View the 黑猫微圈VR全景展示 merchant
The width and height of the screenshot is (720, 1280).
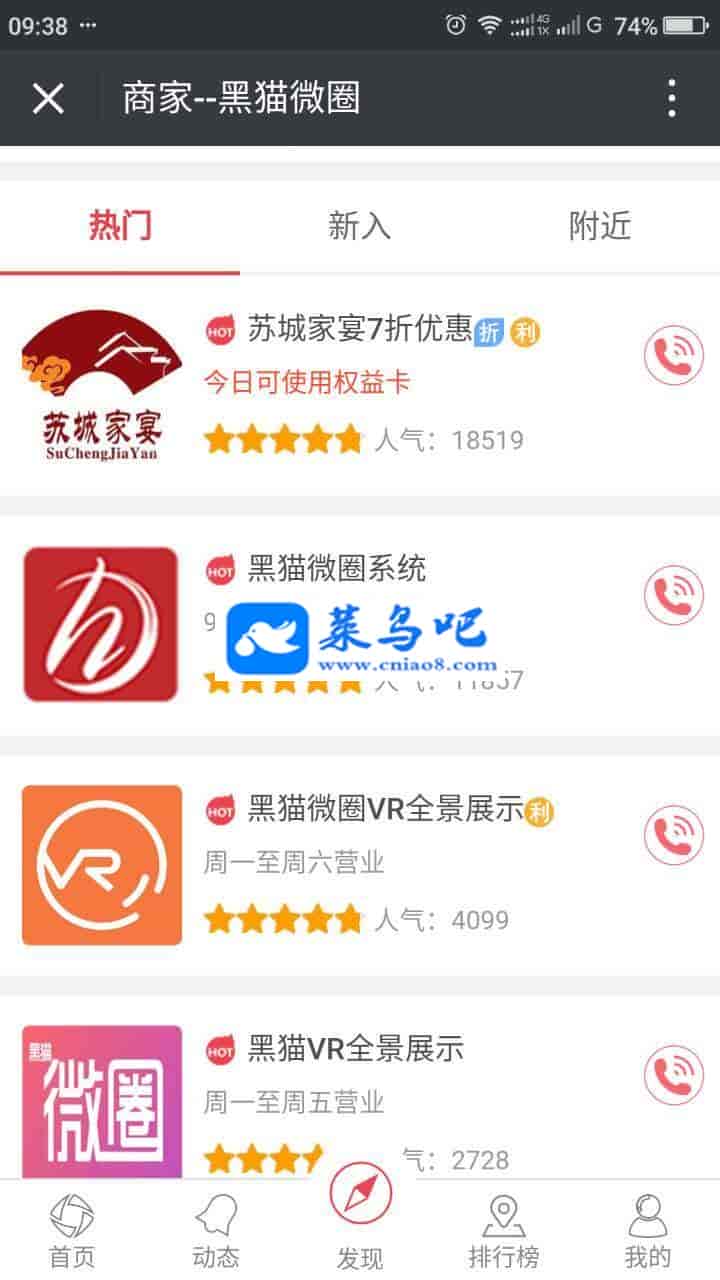coord(385,810)
